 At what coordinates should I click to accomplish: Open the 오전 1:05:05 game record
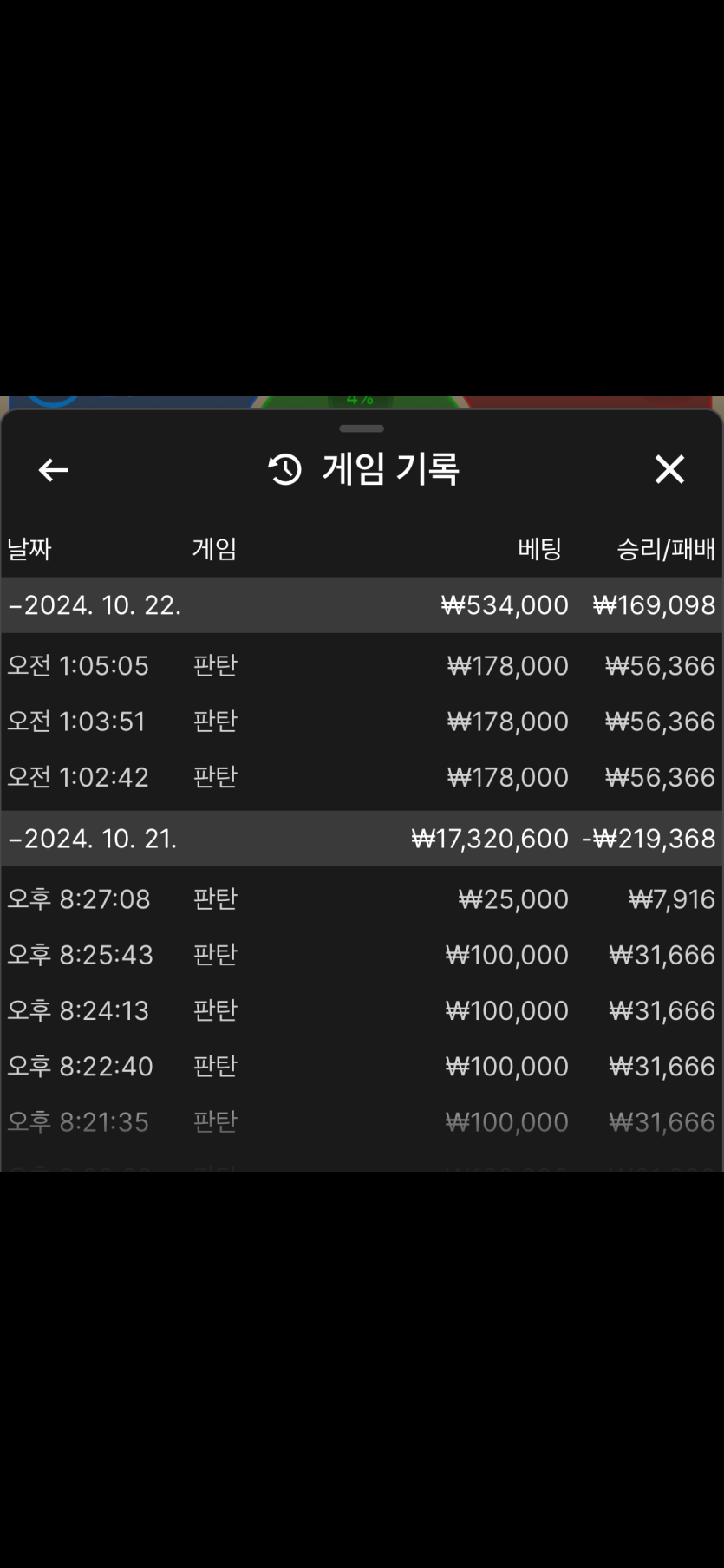pos(361,666)
